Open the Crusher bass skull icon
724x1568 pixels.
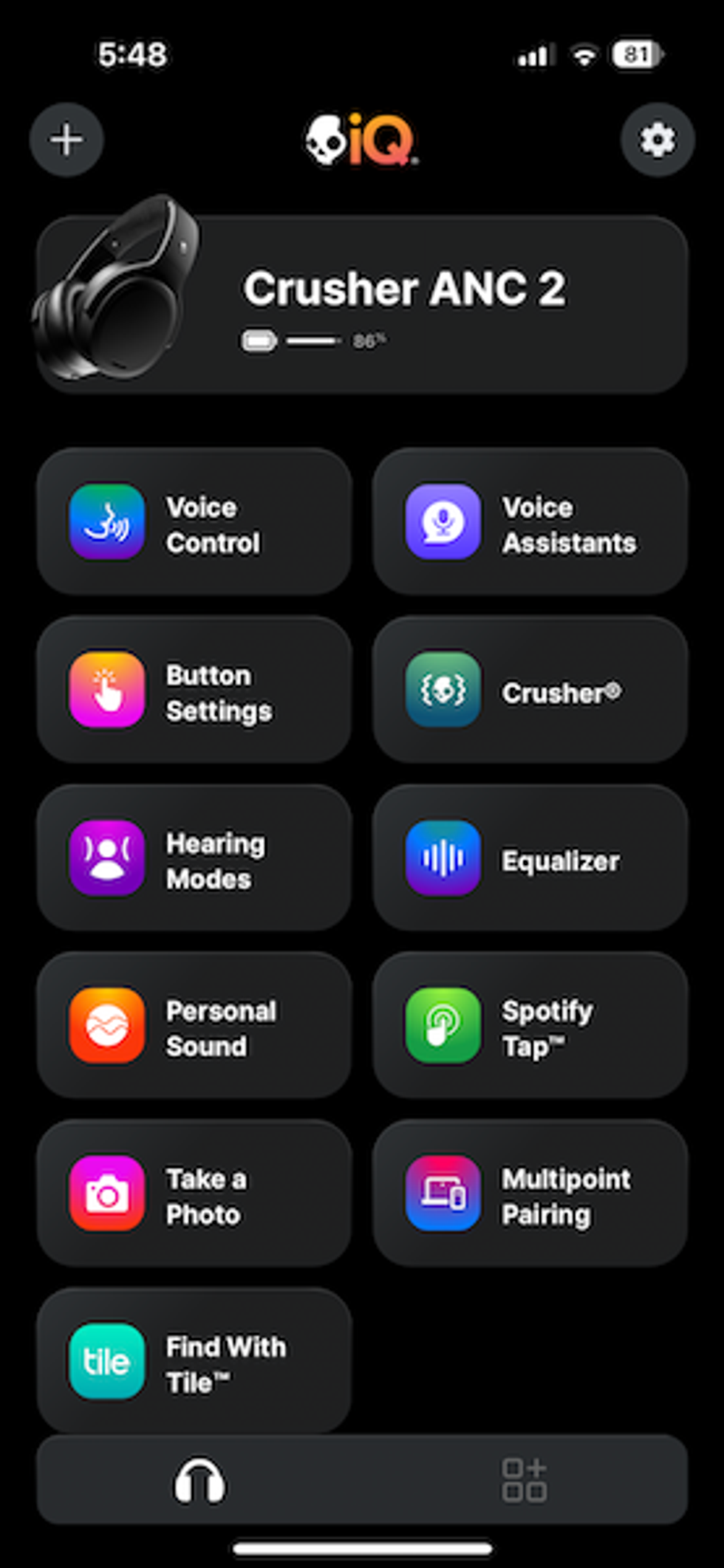442,691
